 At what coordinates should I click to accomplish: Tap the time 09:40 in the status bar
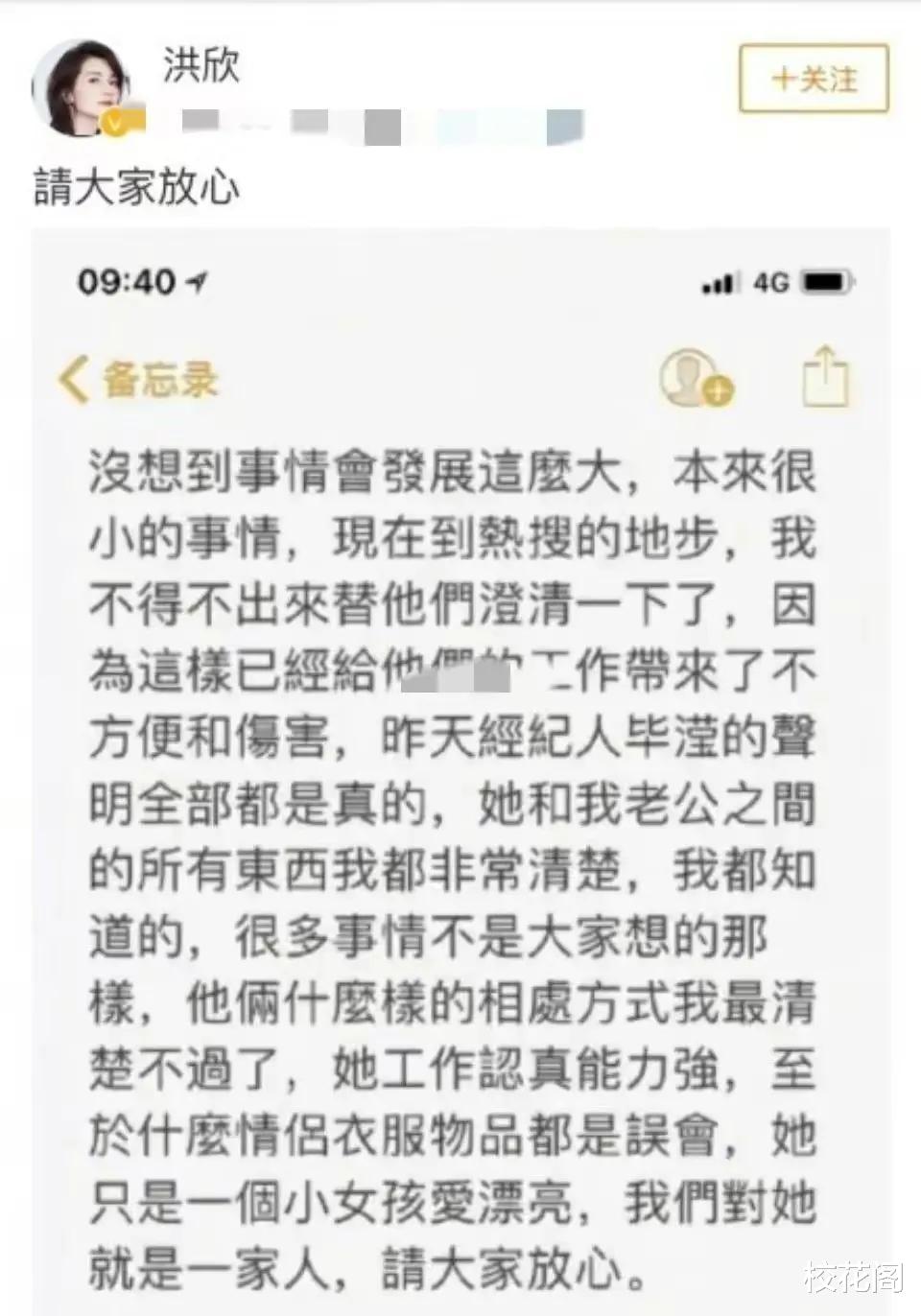pyautogui.click(x=127, y=281)
